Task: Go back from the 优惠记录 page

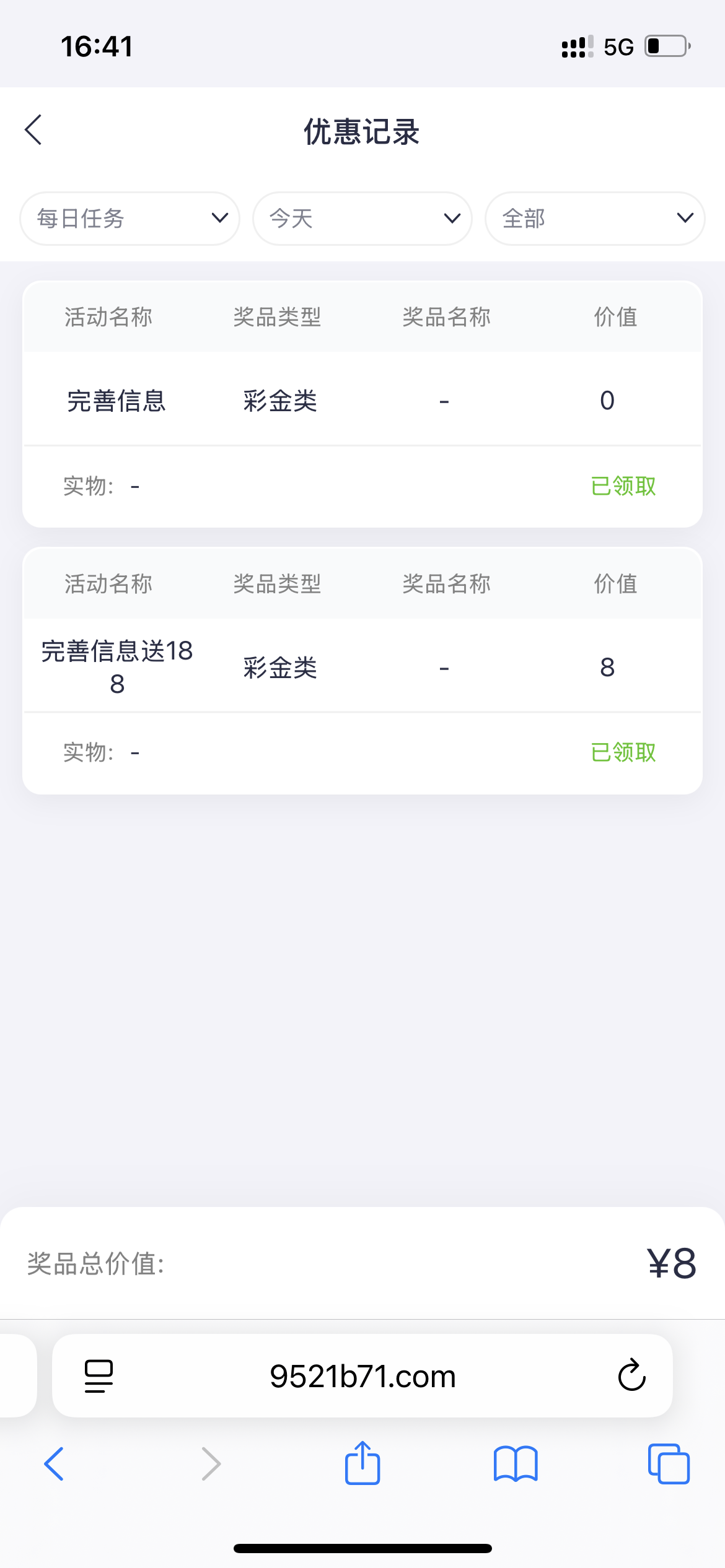Action: [x=33, y=130]
